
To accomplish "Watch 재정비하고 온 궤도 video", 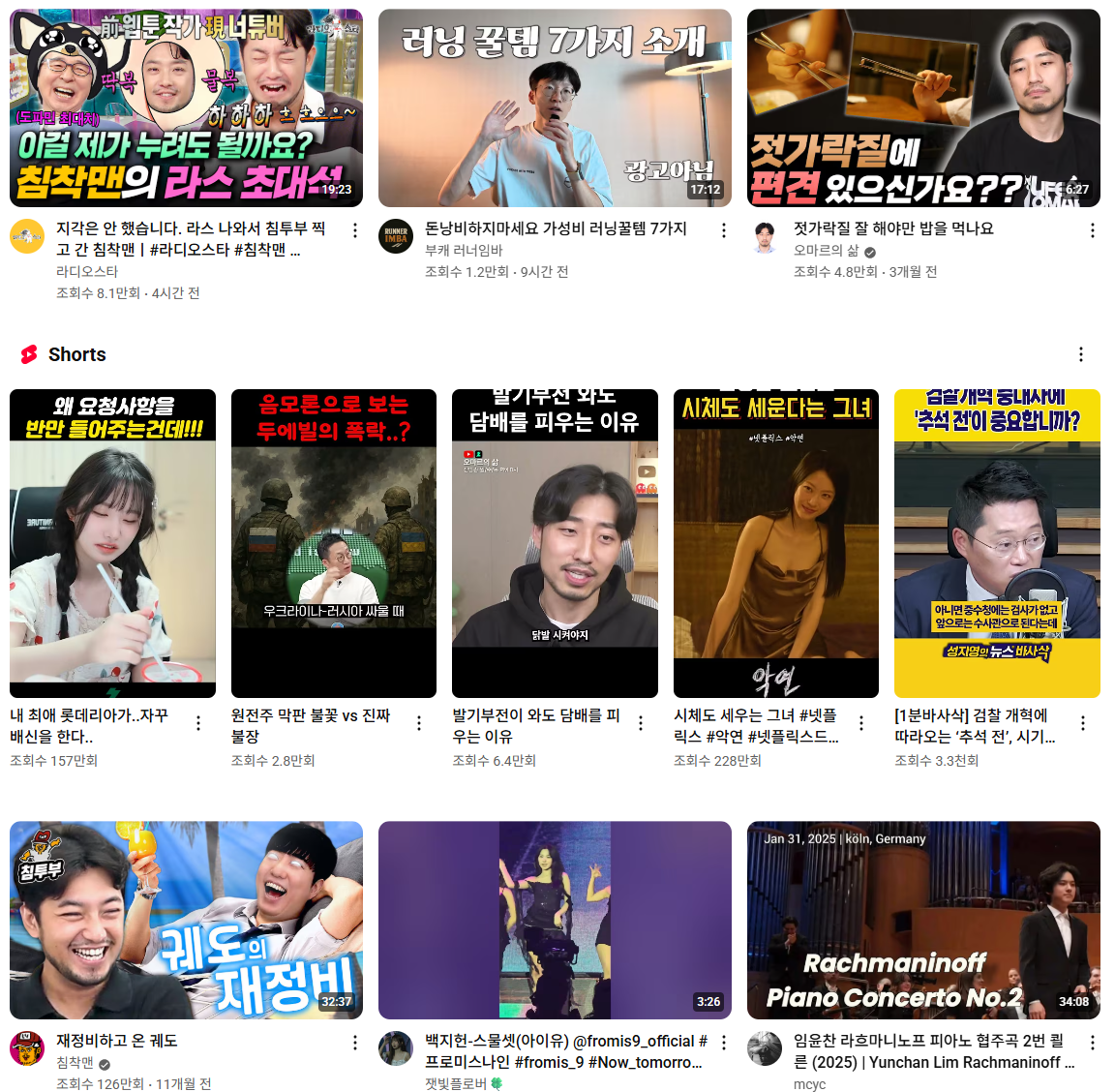I will click(x=186, y=920).
